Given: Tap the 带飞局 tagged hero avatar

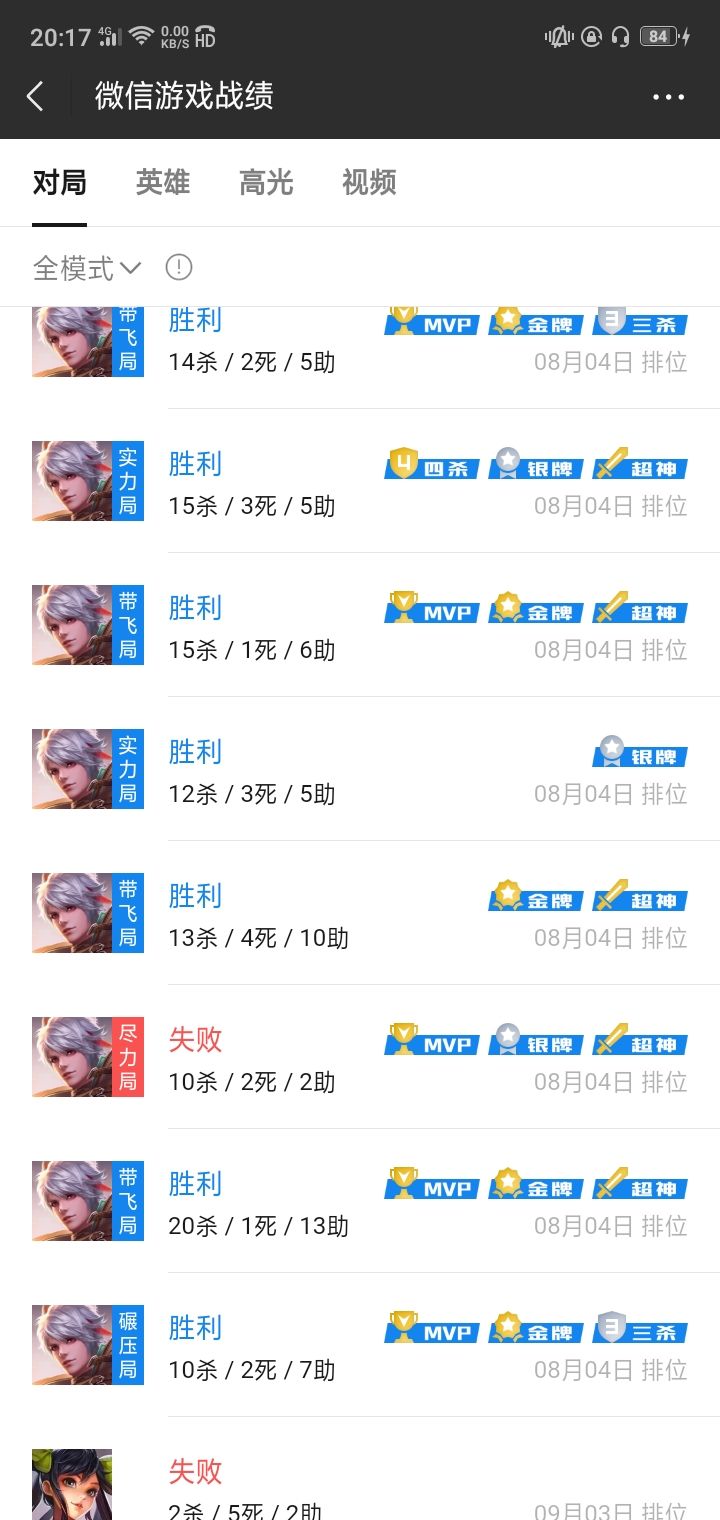Looking at the screenshot, I should [x=88, y=340].
